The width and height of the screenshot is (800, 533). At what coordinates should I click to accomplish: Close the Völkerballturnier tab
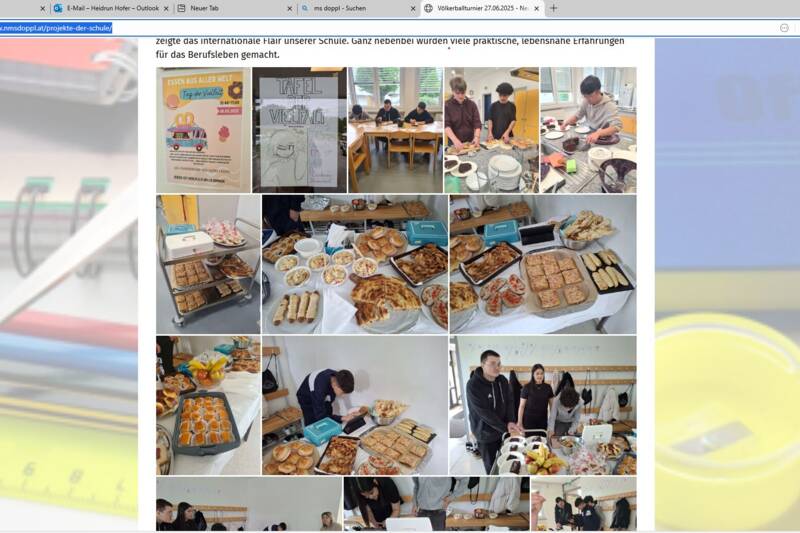pyautogui.click(x=537, y=8)
